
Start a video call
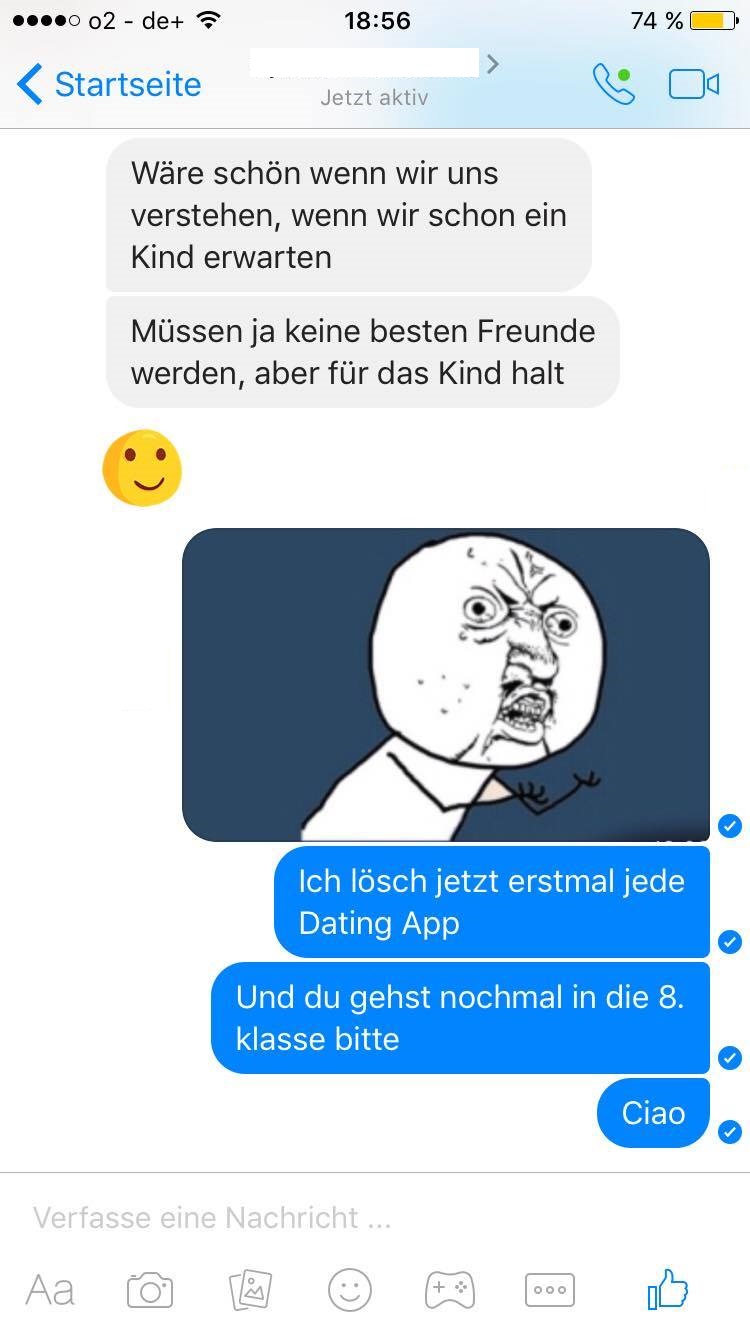(x=693, y=85)
